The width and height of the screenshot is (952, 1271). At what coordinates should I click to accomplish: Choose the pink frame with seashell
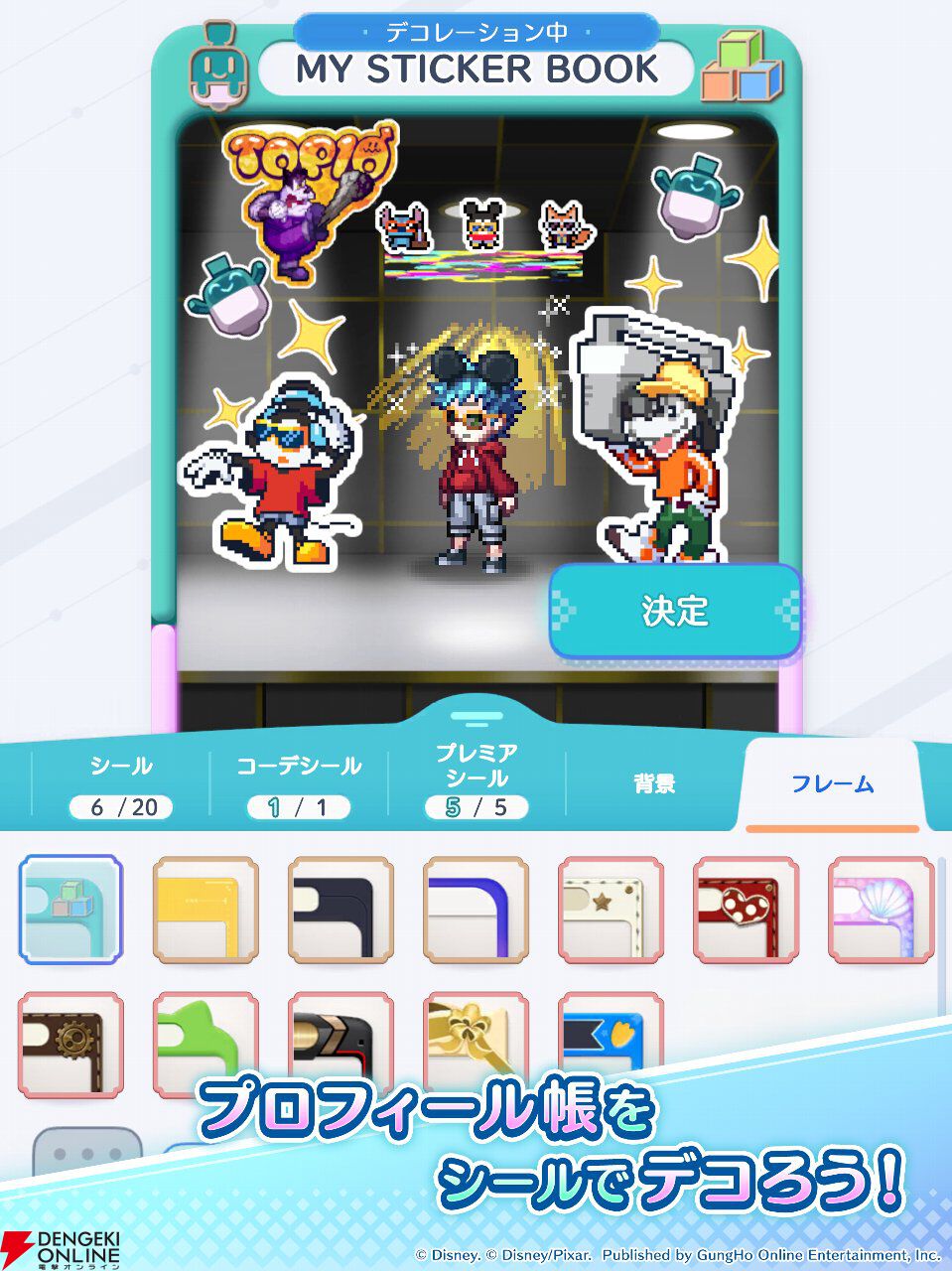pyautogui.click(x=881, y=910)
